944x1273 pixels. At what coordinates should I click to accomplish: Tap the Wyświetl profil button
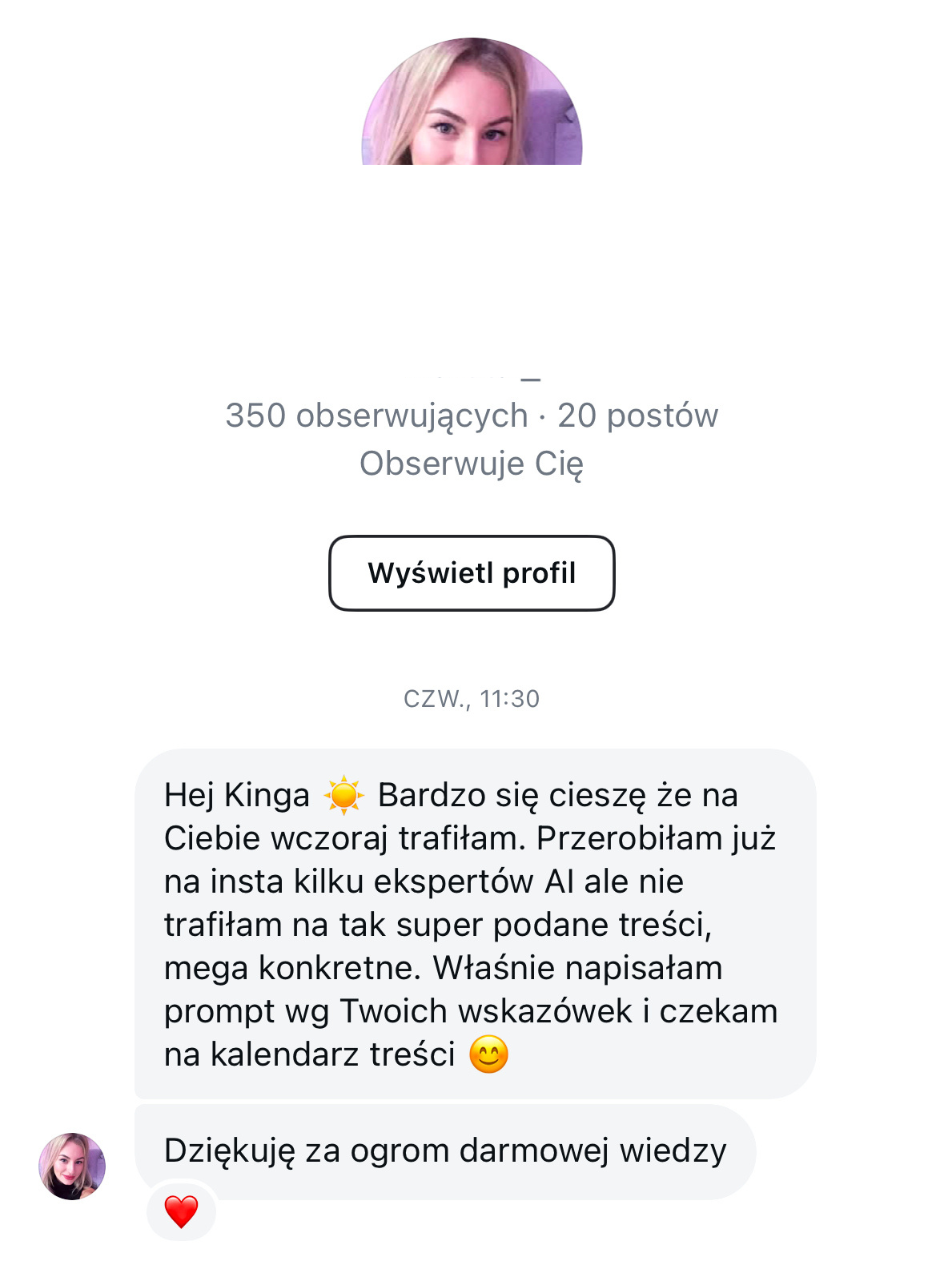click(x=471, y=573)
